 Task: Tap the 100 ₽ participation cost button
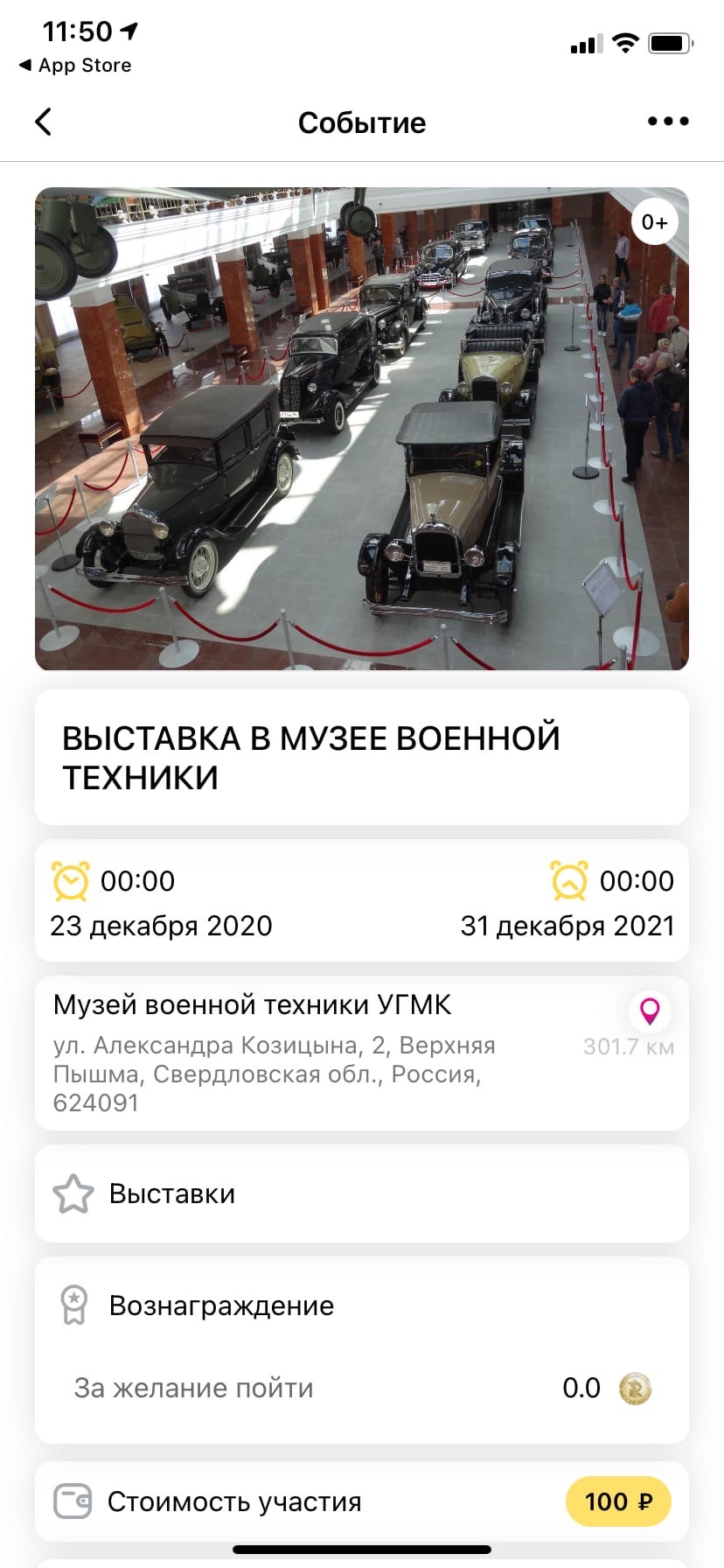pos(617,1501)
